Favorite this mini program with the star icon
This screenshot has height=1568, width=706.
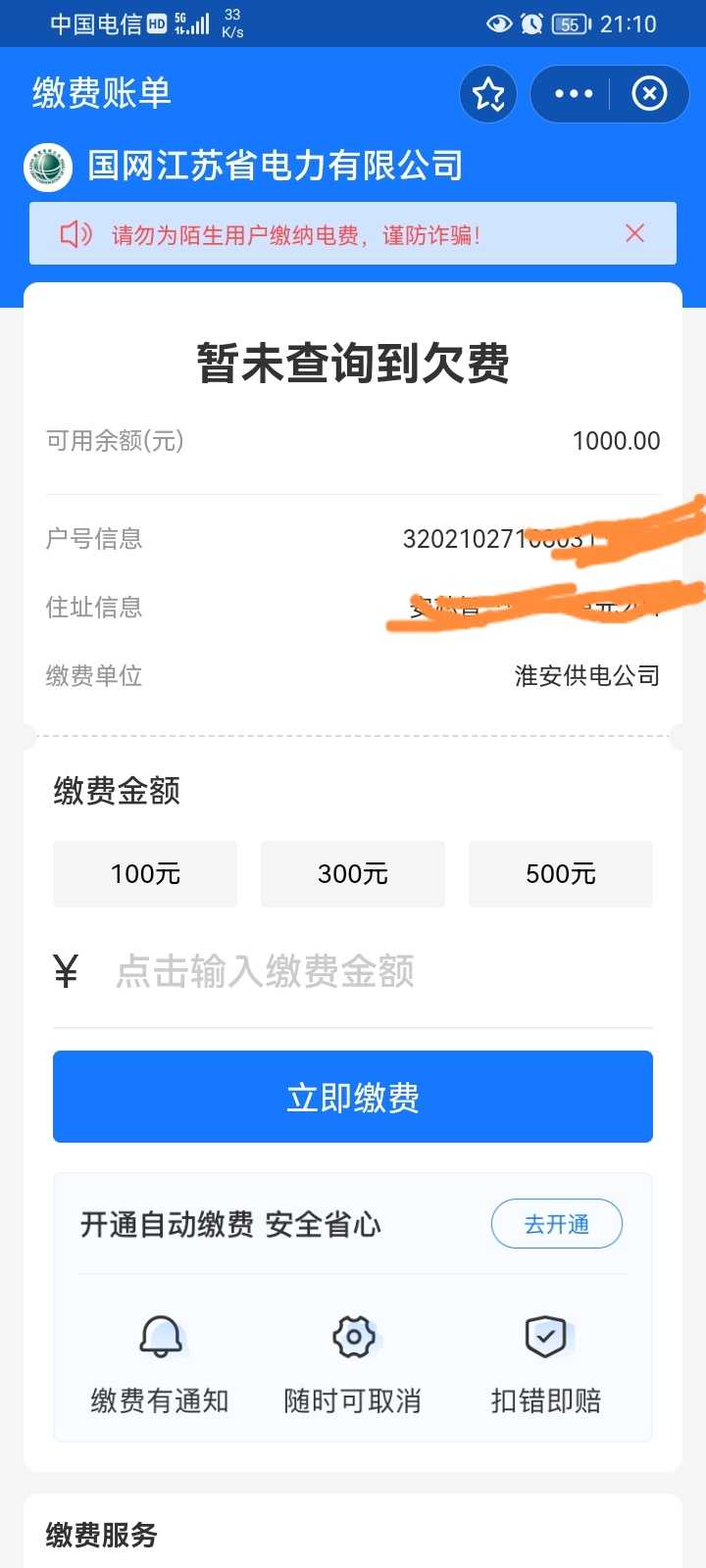pyautogui.click(x=488, y=94)
